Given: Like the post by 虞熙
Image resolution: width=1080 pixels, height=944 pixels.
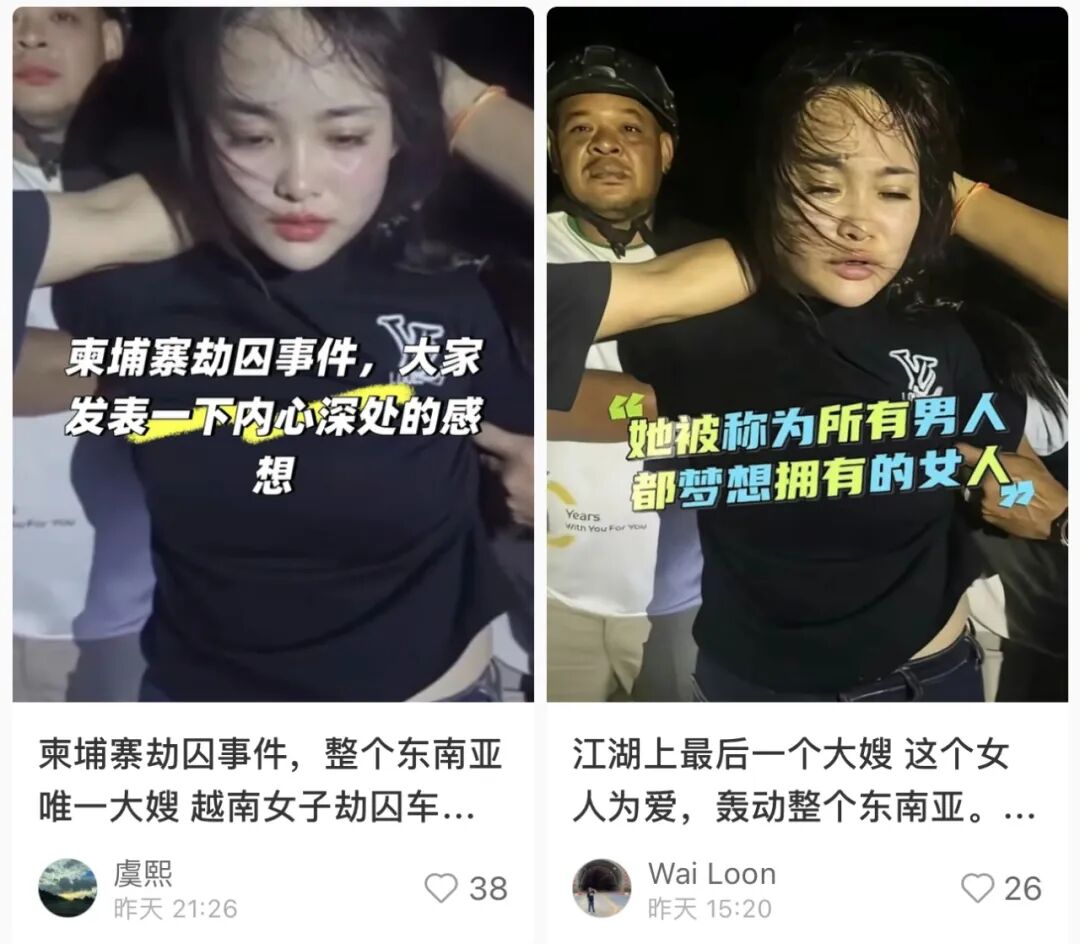Looking at the screenshot, I should pos(441,888).
